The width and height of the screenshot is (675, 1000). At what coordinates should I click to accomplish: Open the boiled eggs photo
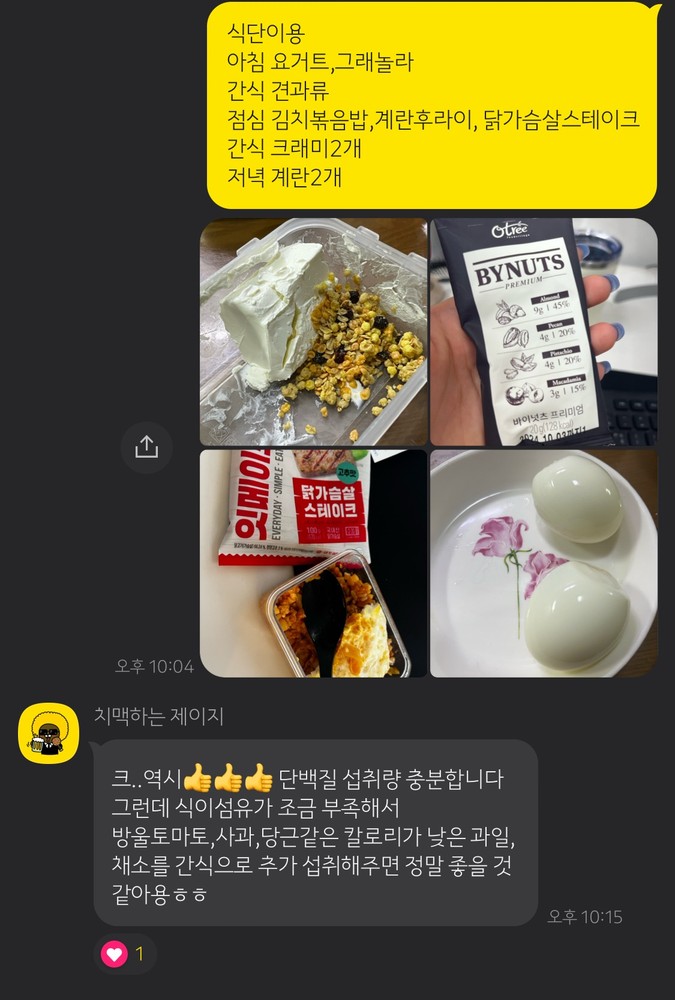click(x=543, y=563)
